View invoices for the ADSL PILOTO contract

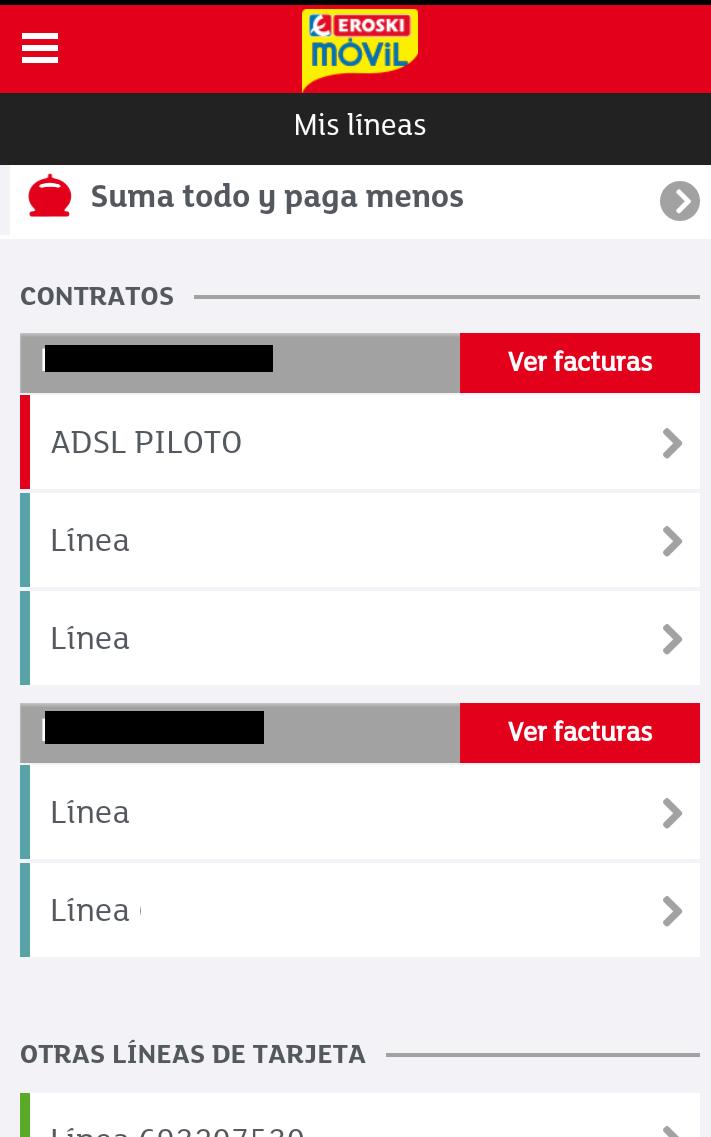[579, 362]
